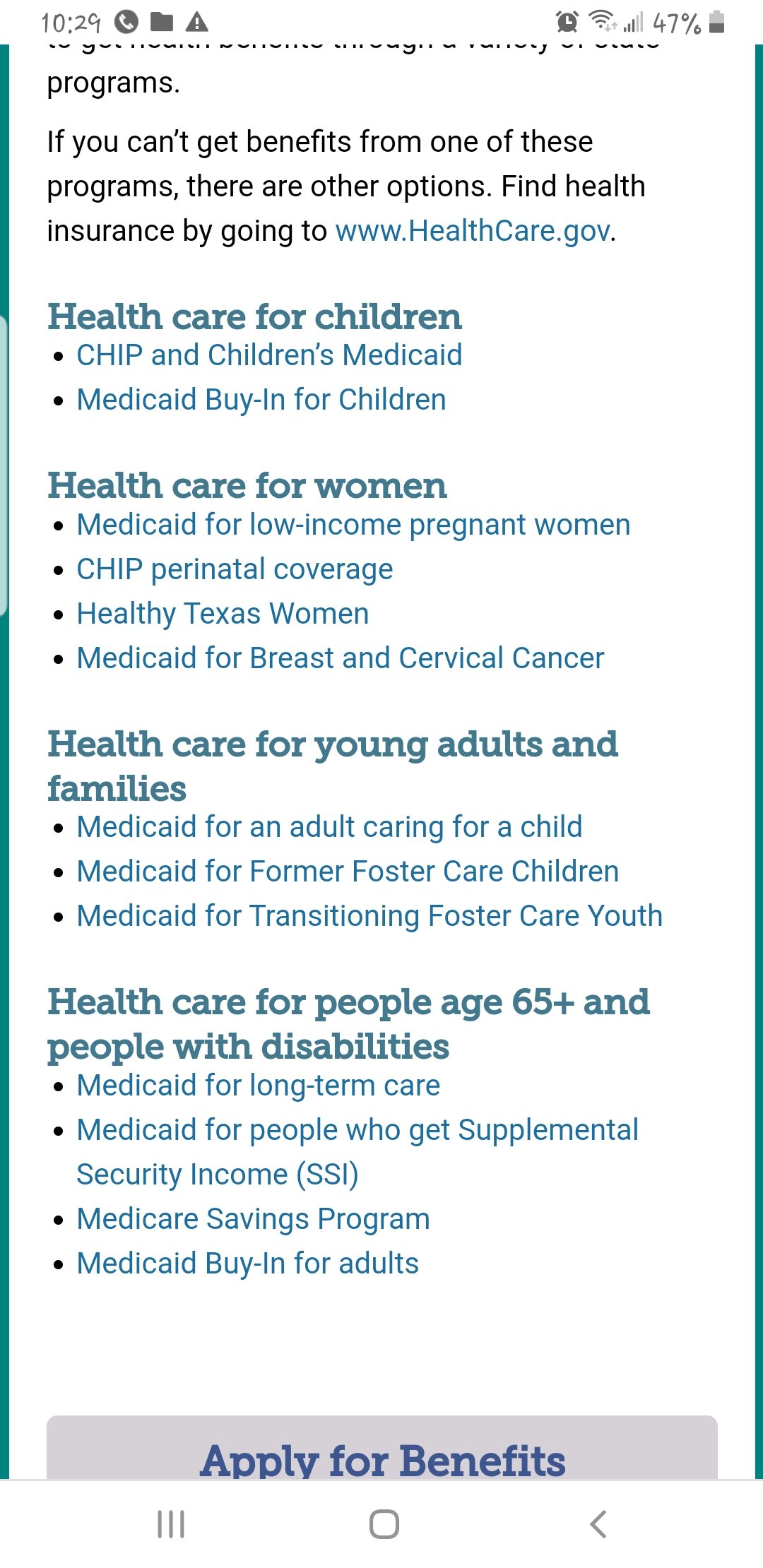Open Medicaid Buy-In for adults
The width and height of the screenshot is (763, 1568).
coord(247,1264)
